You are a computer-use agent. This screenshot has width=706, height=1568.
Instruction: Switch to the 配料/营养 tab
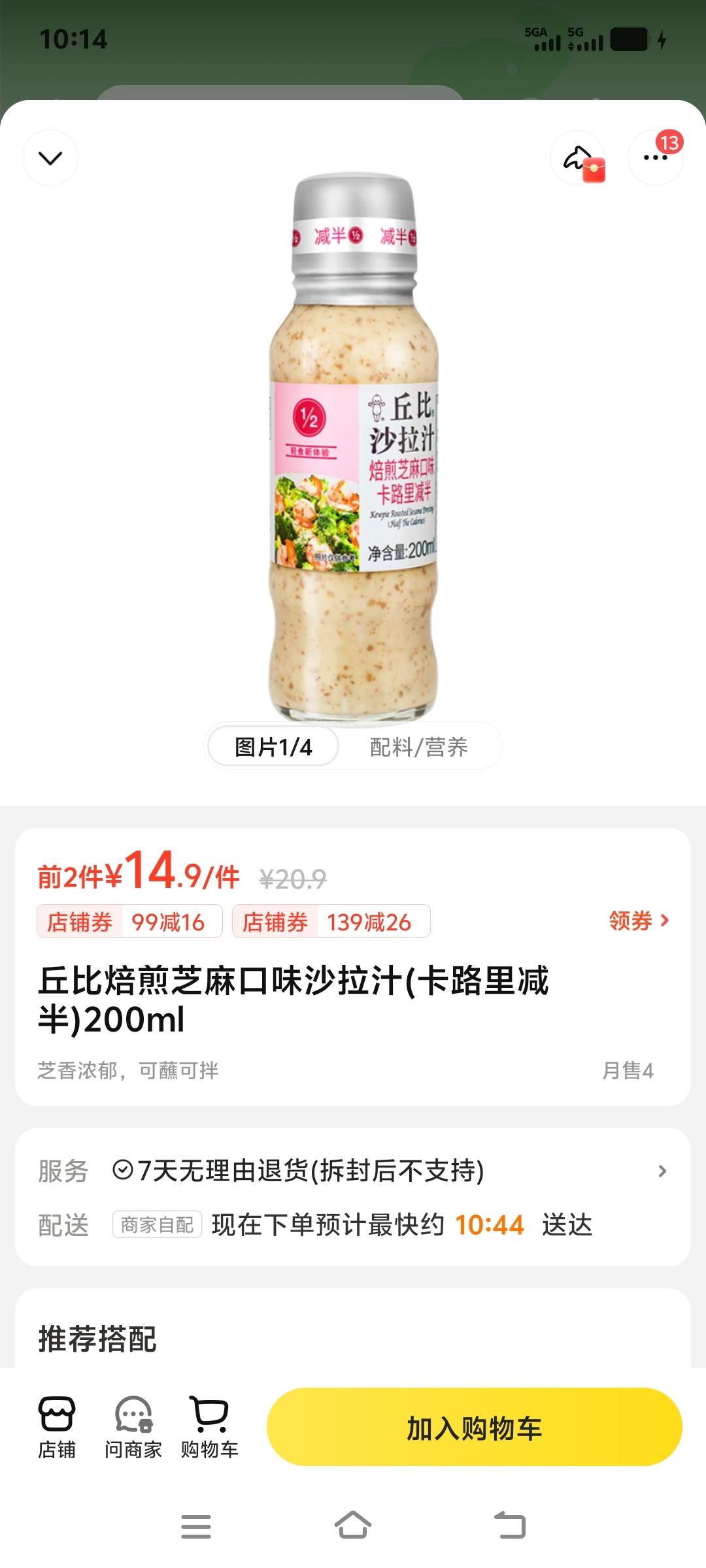pyautogui.click(x=419, y=747)
